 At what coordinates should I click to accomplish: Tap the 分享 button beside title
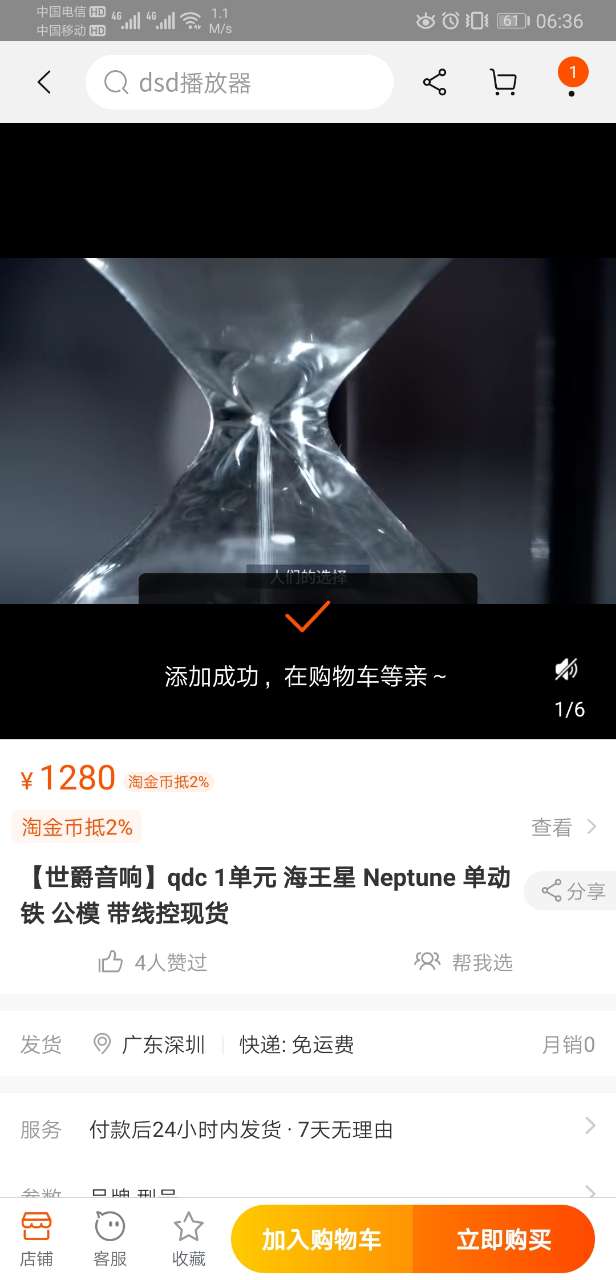coord(572,891)
